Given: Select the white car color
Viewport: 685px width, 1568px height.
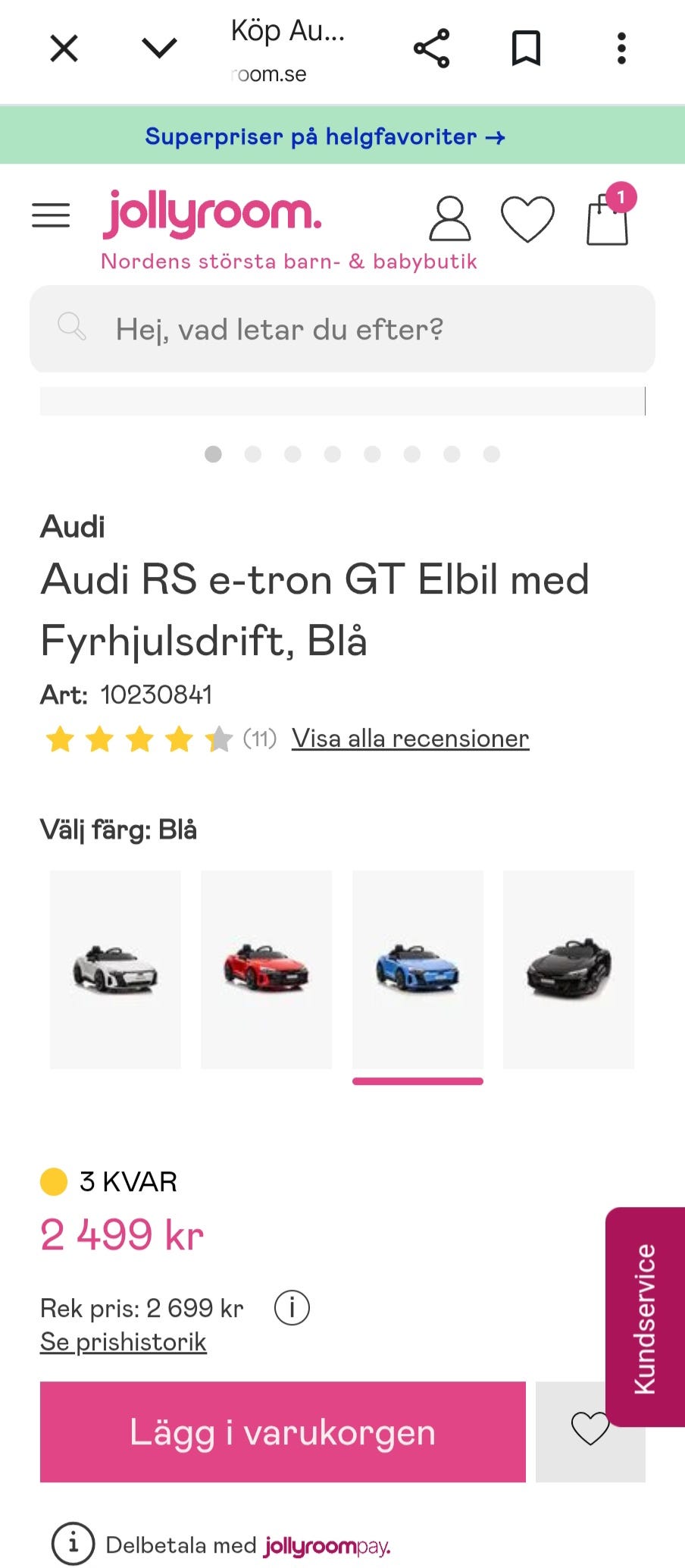Looking at the screenshot, I should click(x=115, y=969).
